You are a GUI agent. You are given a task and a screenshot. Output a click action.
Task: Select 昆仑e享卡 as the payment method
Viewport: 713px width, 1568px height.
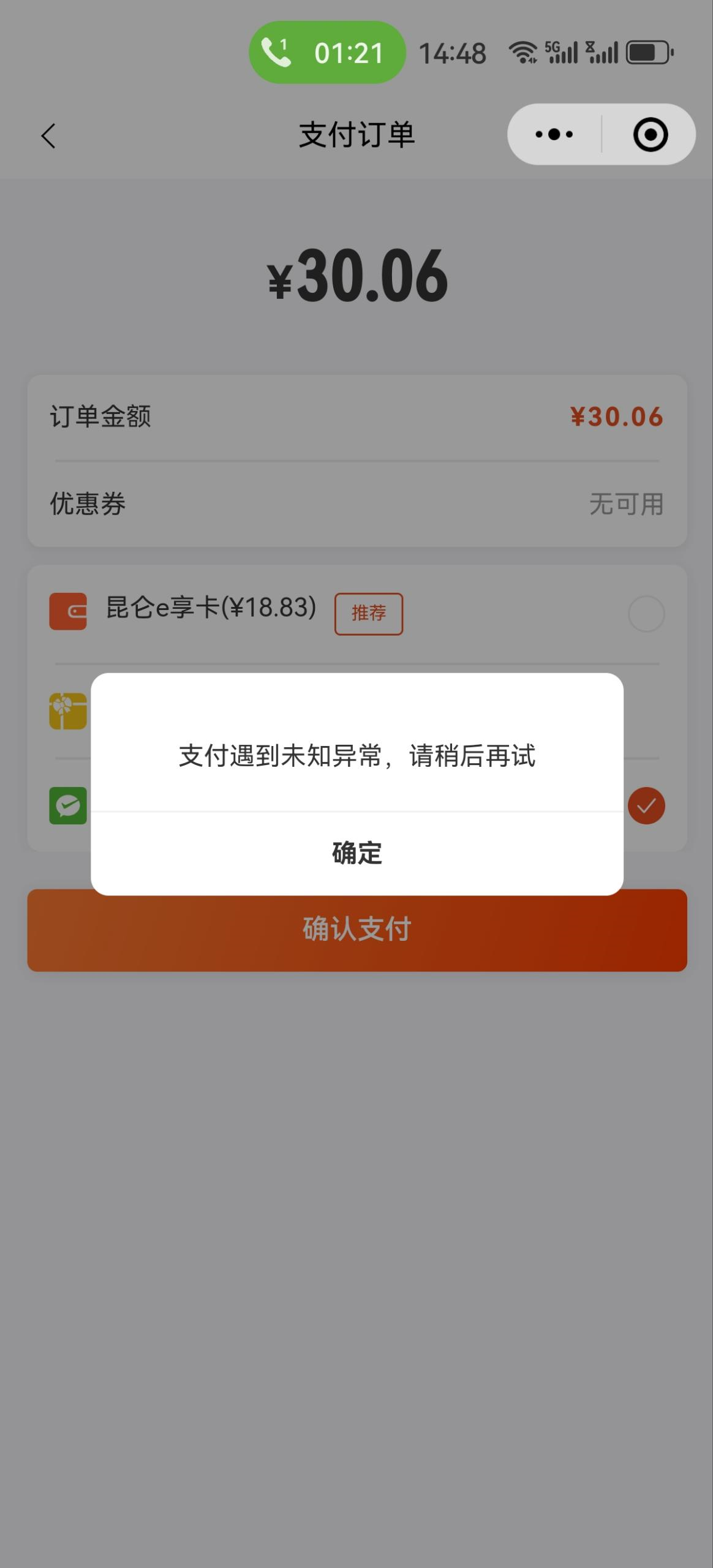point(646,614)
